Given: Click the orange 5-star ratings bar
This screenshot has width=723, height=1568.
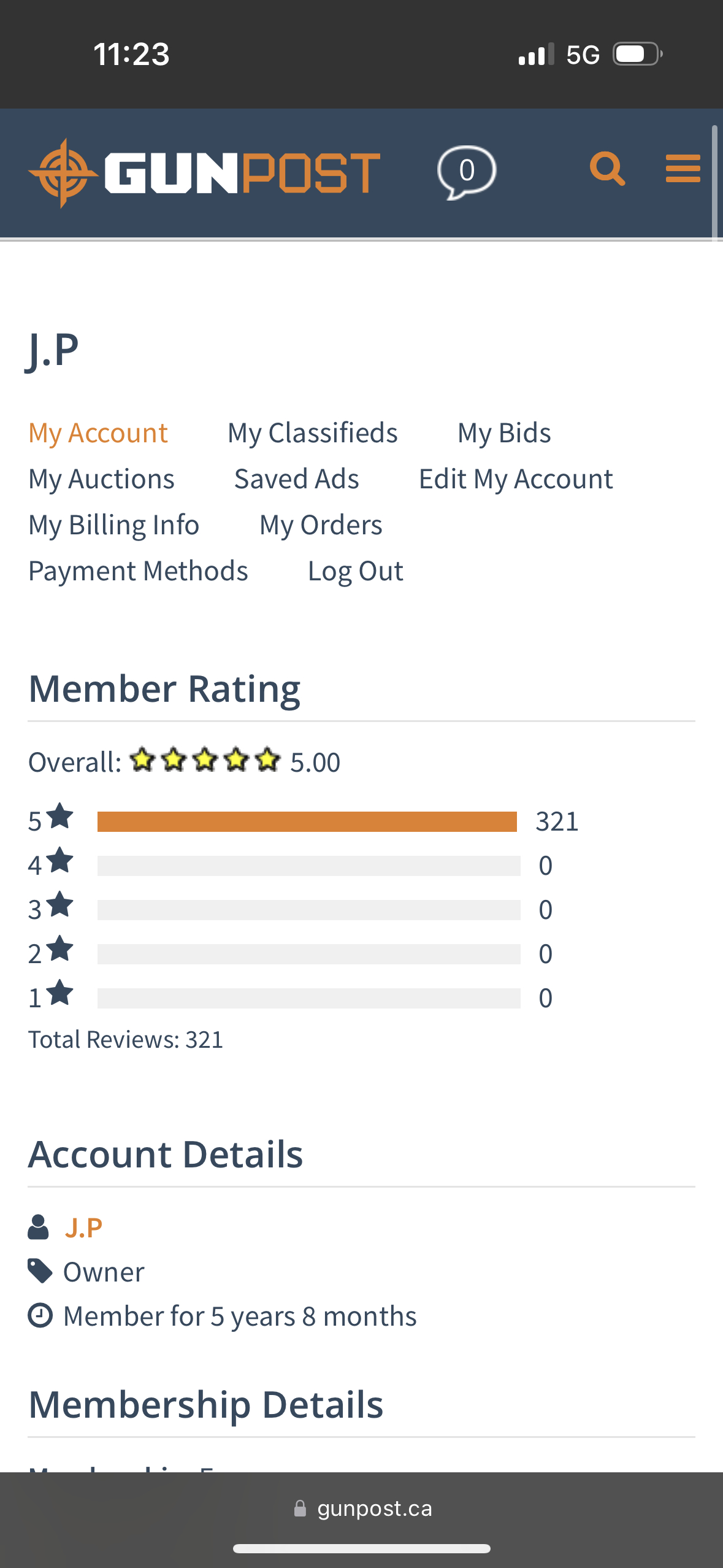Looking at the screenshot, I should (x=307, y=821).
